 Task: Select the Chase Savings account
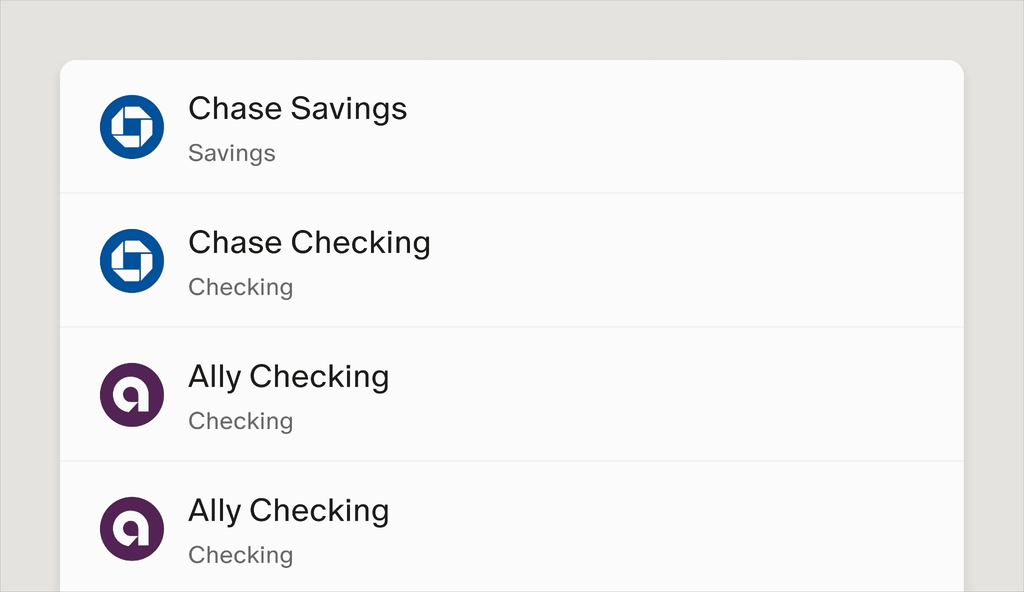[510, 127]
